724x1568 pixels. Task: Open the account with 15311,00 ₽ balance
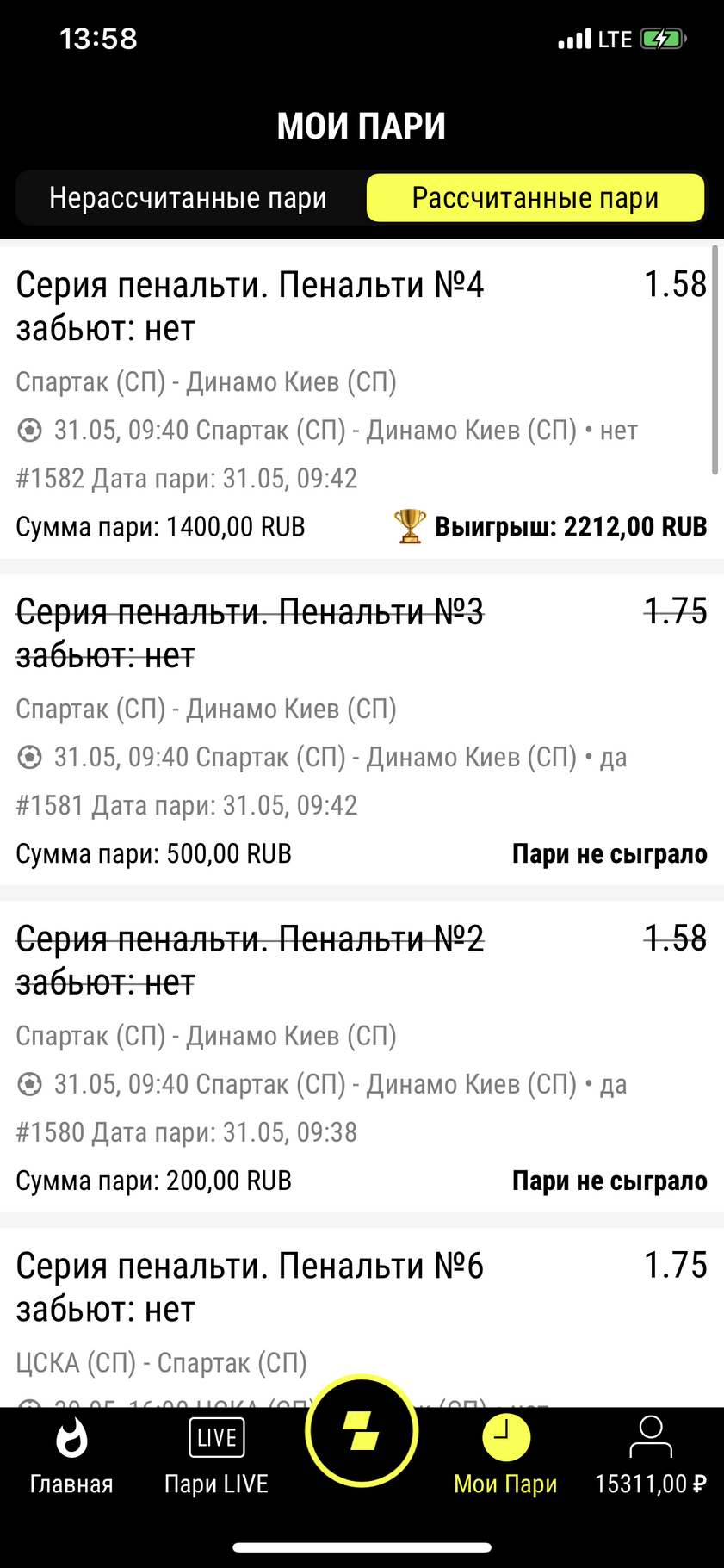651,1456
